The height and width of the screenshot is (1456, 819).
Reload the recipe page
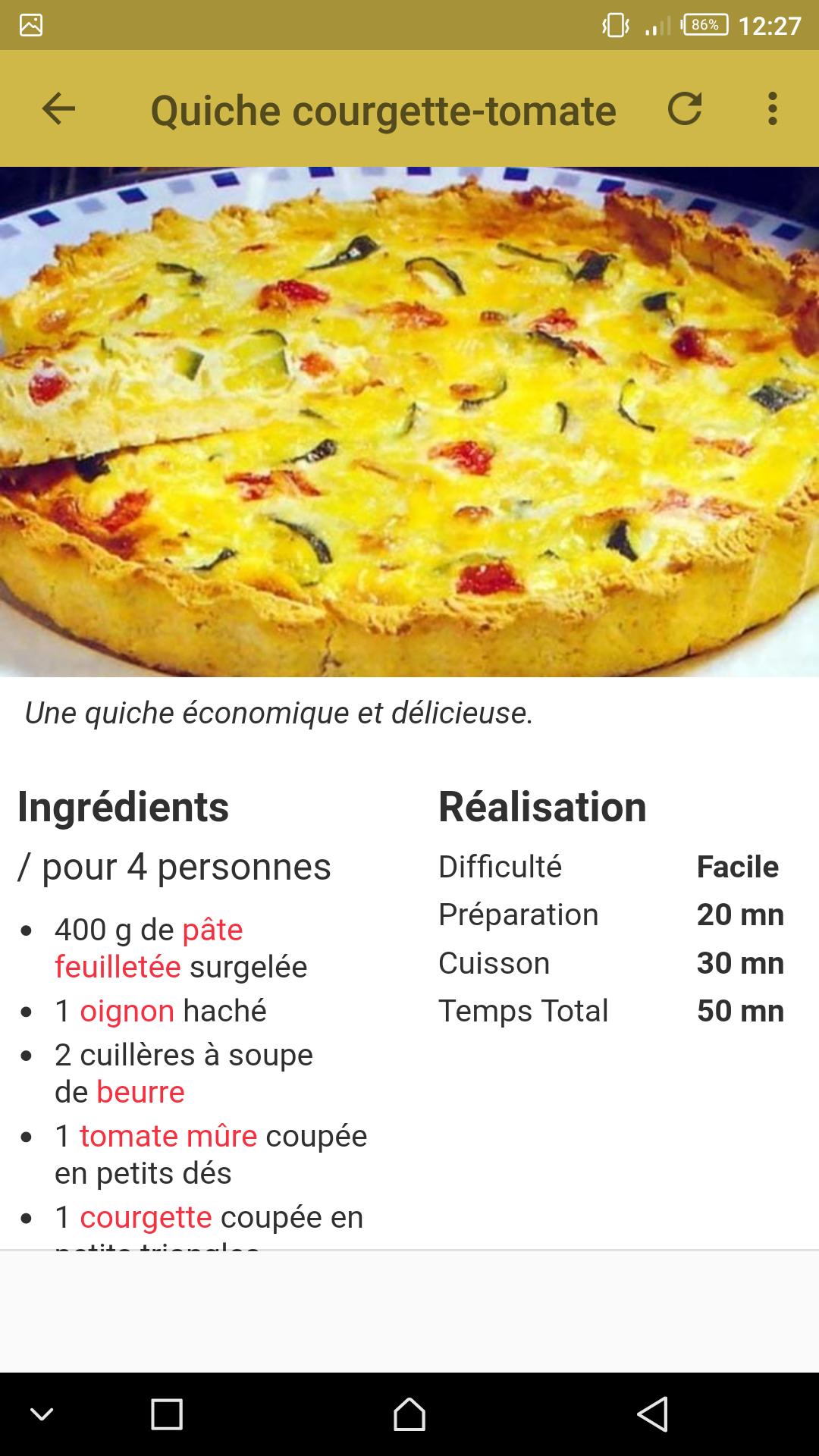(x=685, y=108)
